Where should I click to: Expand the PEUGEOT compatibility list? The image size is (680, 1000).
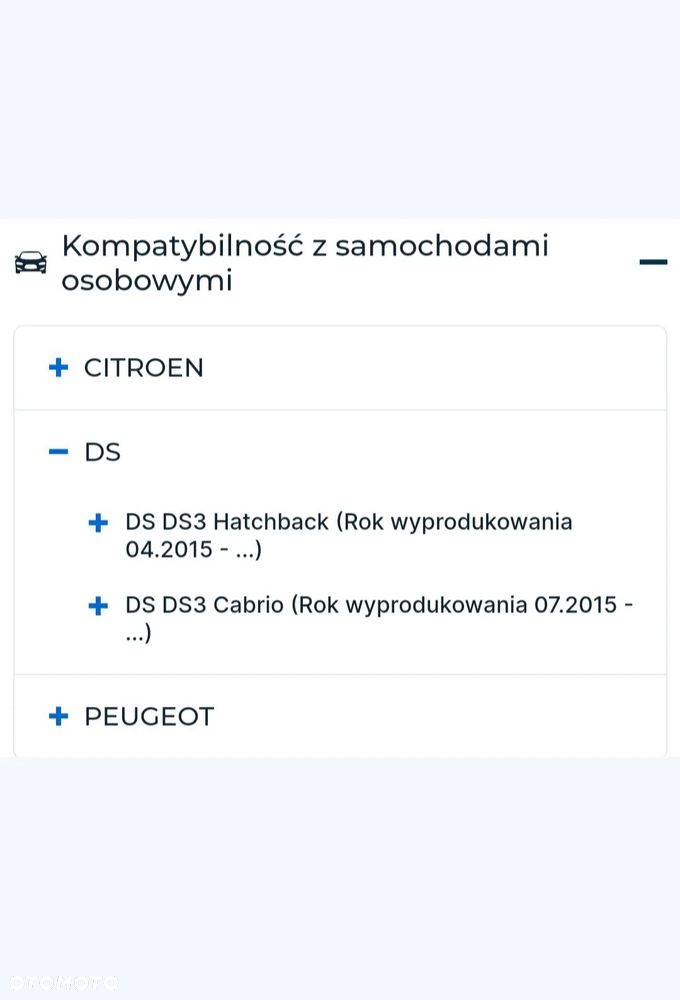(x=59, y=716)
